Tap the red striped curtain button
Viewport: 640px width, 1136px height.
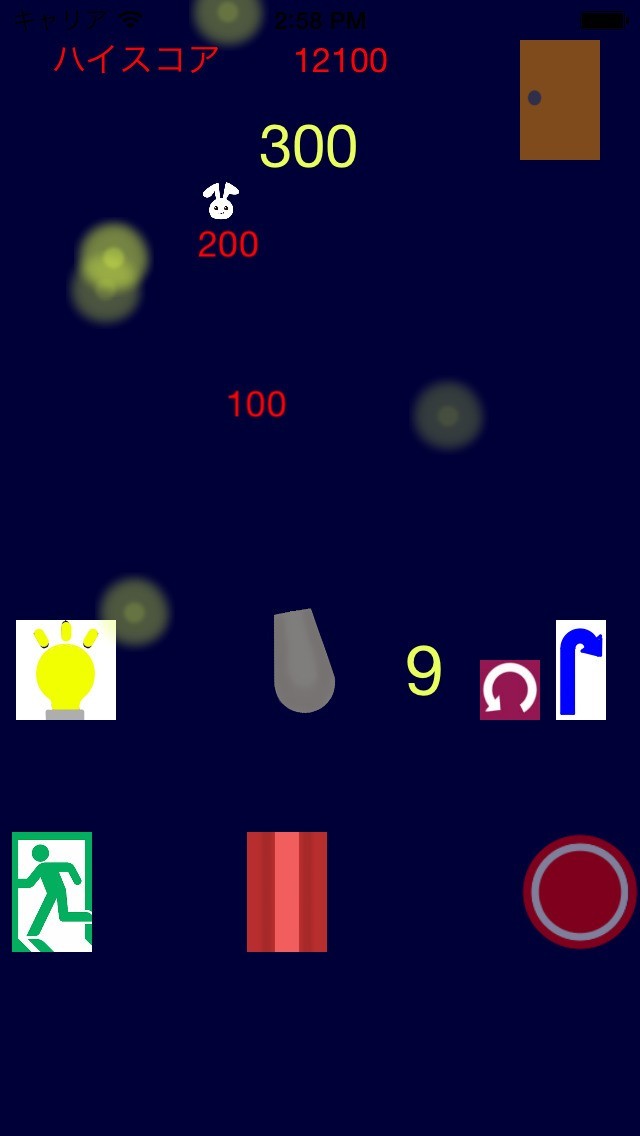[287, 892]
